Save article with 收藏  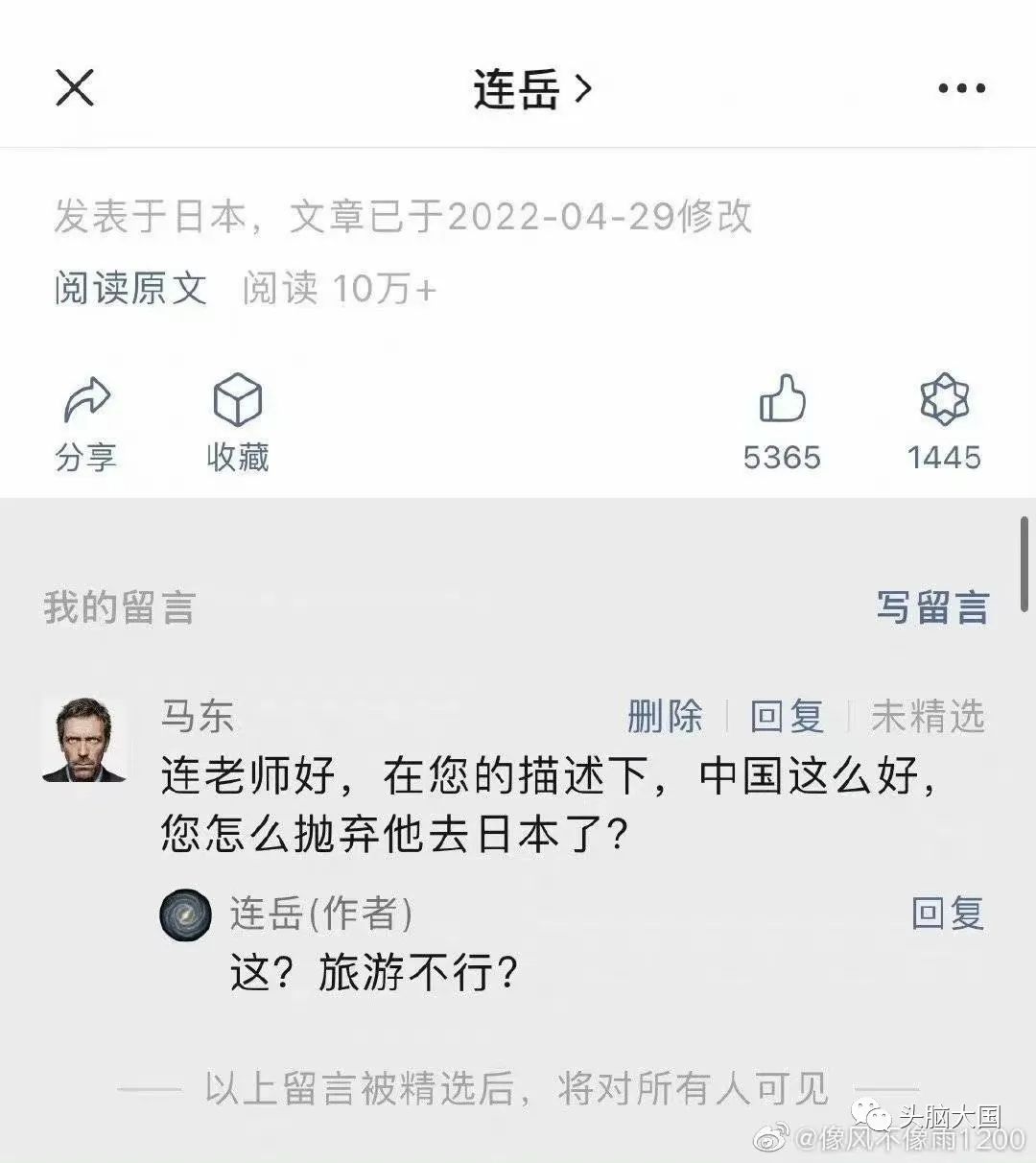(237, 422)
